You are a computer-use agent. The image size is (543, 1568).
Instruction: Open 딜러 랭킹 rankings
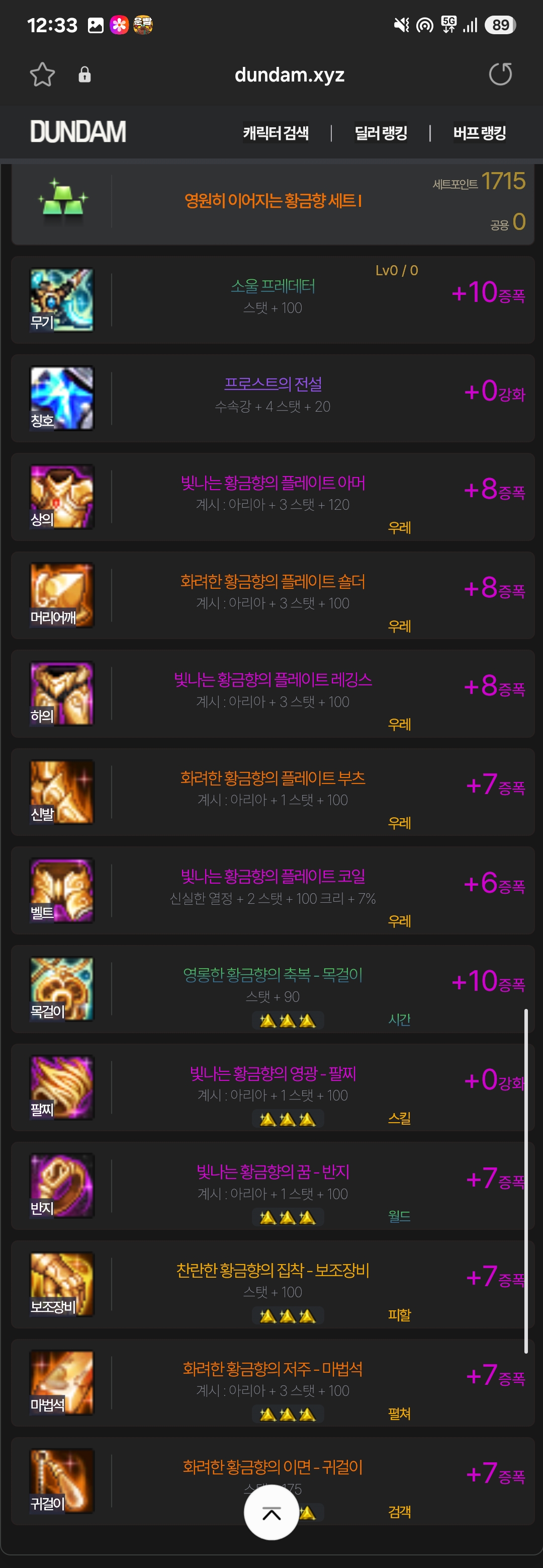pyautogui.click(x=381, y=133)
